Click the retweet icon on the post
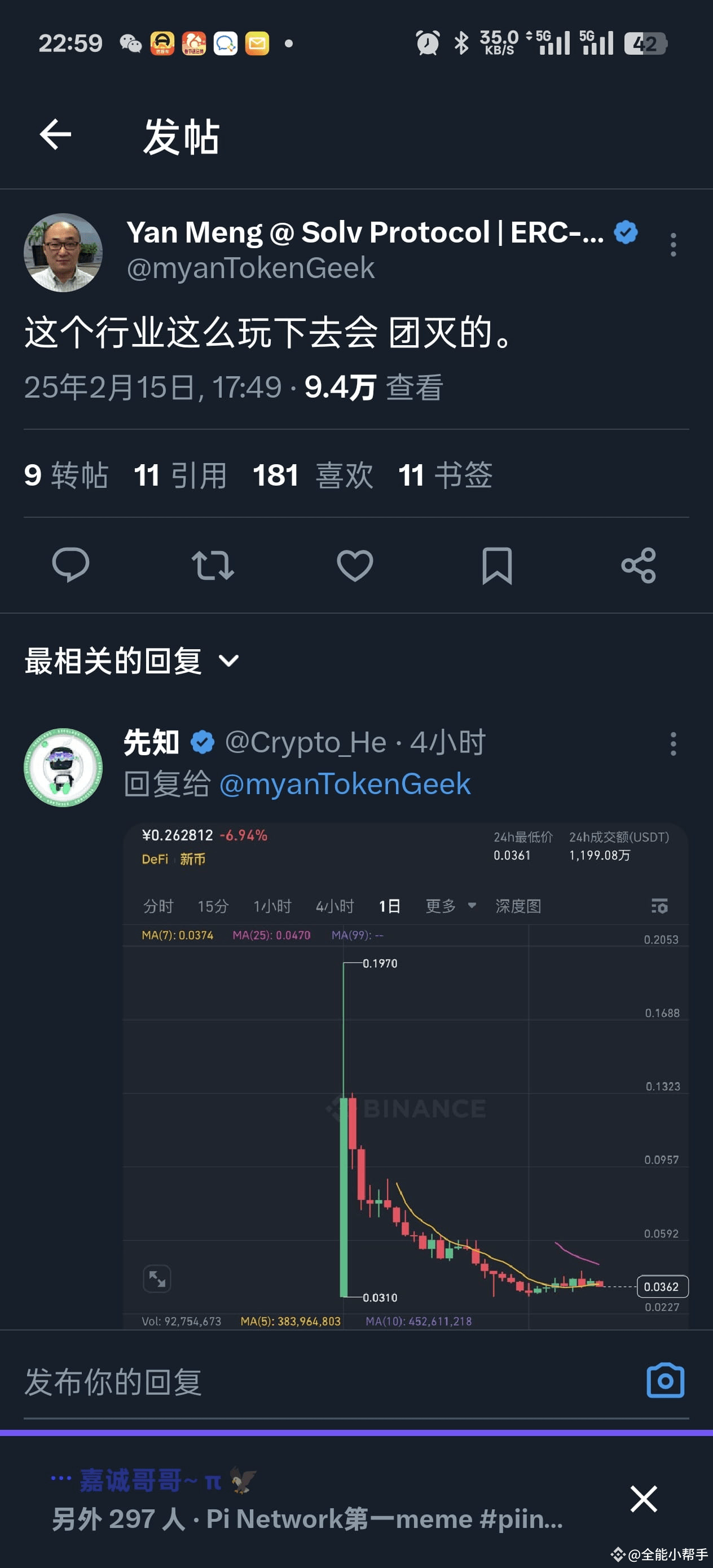Image resolution: width=713 pixels, height=1568 pixels. pyautogui.click(x=213, y=565)
